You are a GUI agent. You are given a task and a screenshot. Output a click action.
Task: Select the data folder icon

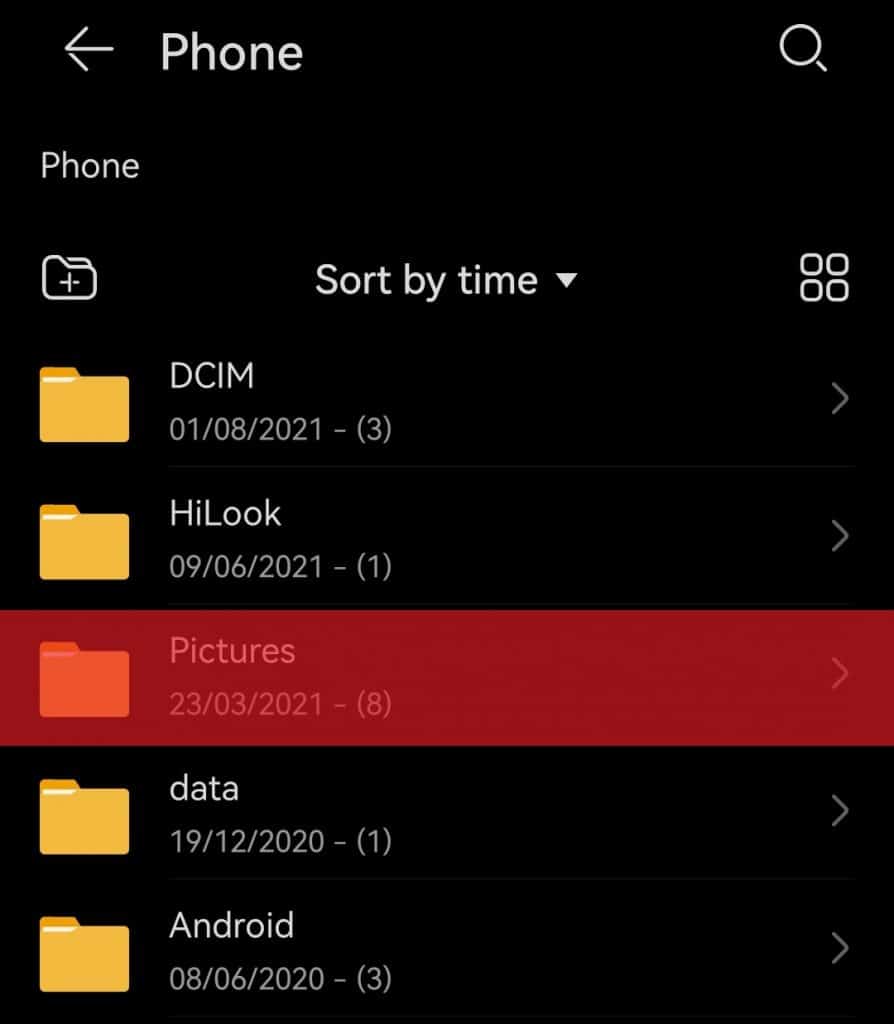(x=84, y=815)
